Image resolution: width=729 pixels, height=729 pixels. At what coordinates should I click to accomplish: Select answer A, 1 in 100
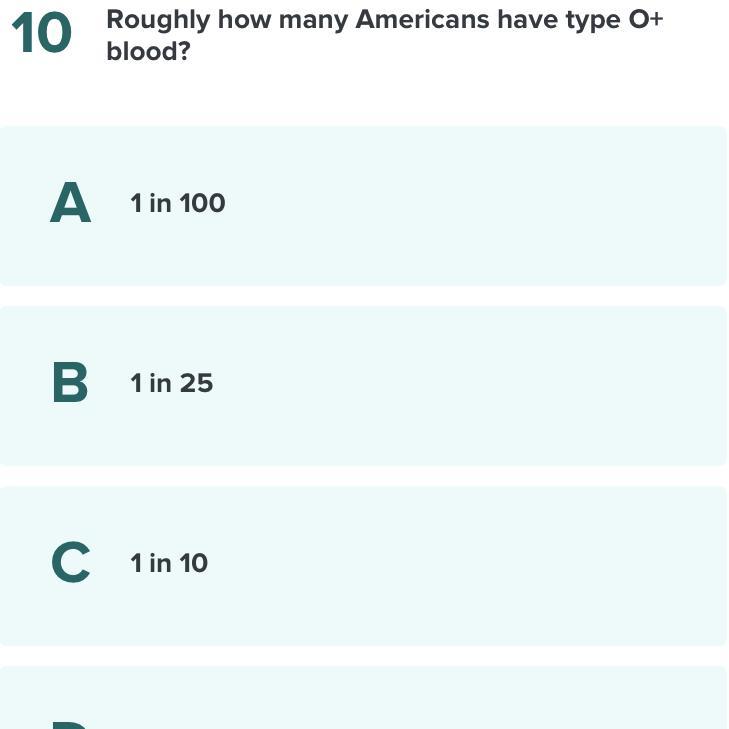363,205
